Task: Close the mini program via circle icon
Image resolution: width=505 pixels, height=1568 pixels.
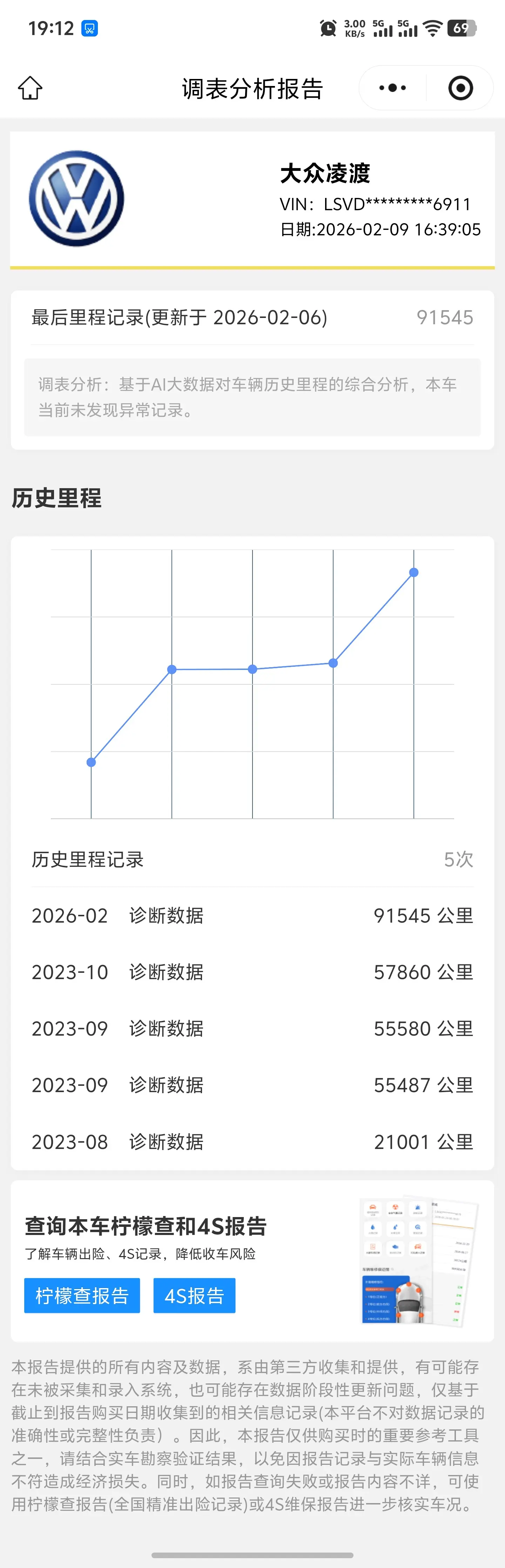Action: coord(460,88)
